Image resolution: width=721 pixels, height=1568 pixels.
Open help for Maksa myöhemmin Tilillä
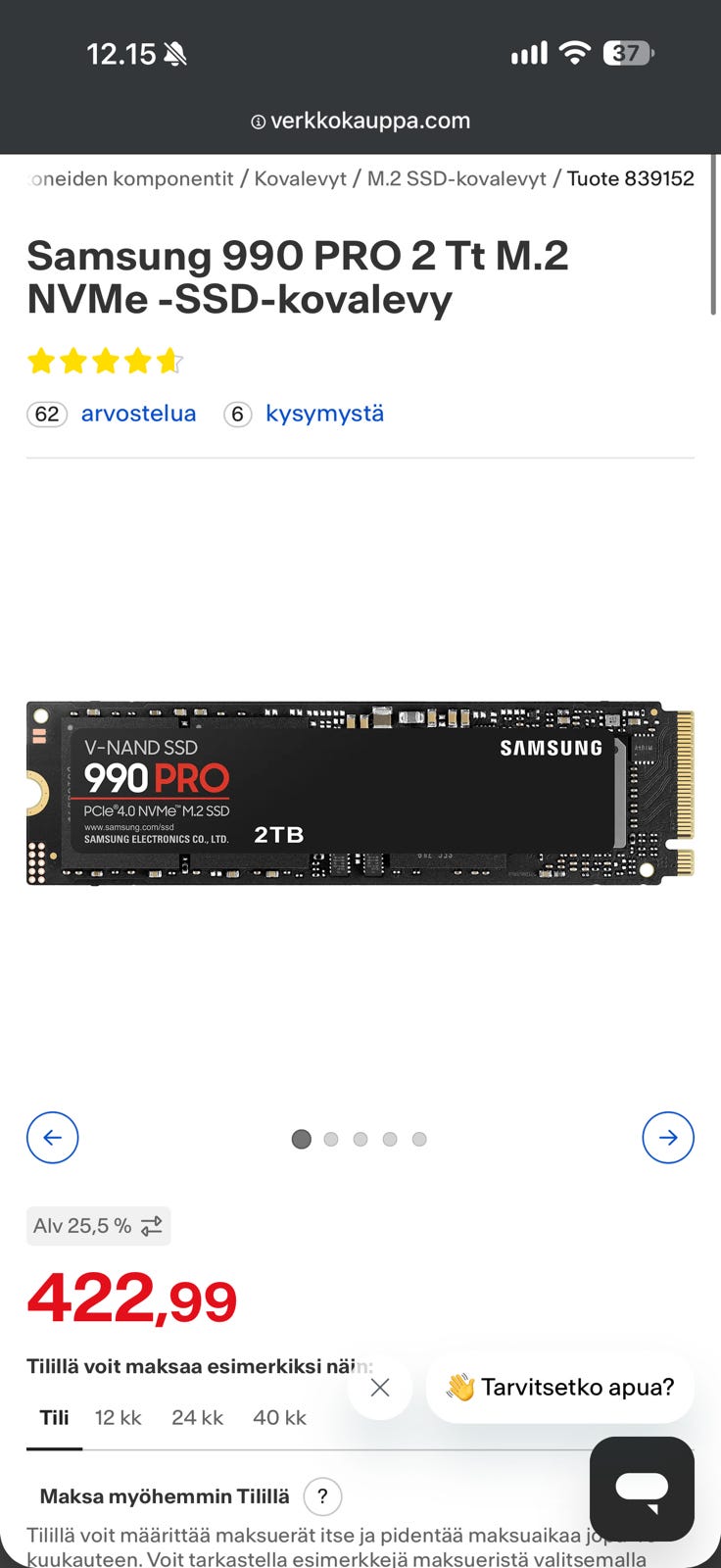[322, 1496]
